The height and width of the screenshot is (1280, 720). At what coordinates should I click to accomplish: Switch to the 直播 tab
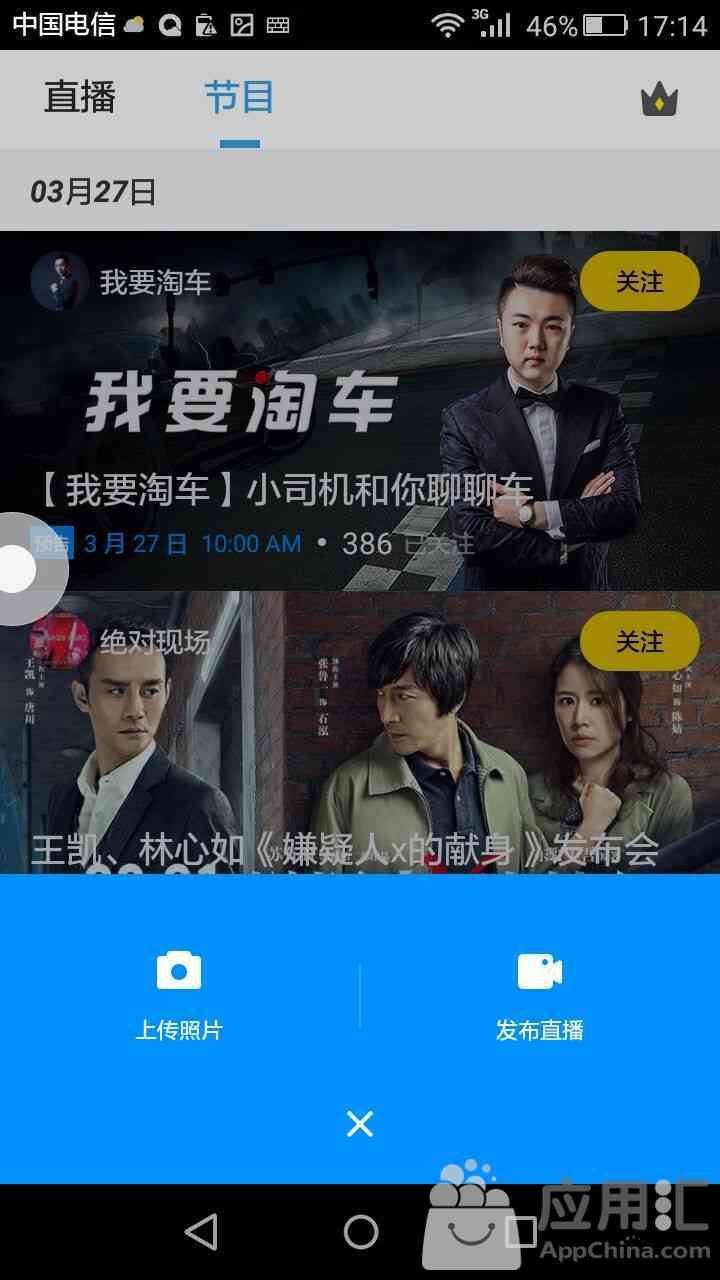80,98
